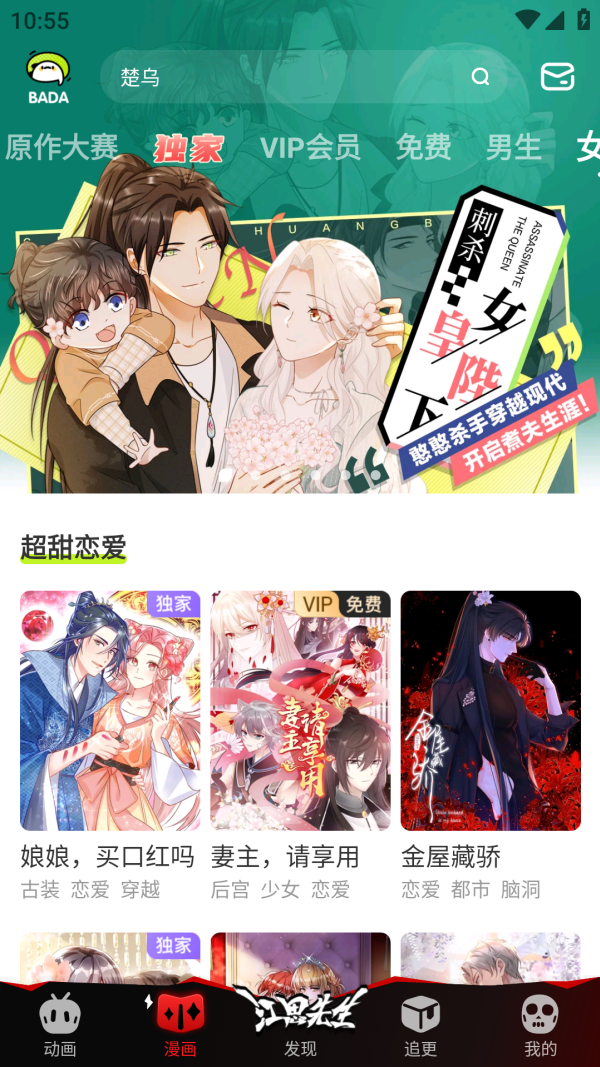Image resolution: width=600 pixels, height=1067 pixels.
Task: Open the search field showing 楚乌
Action: pos(290,77)
